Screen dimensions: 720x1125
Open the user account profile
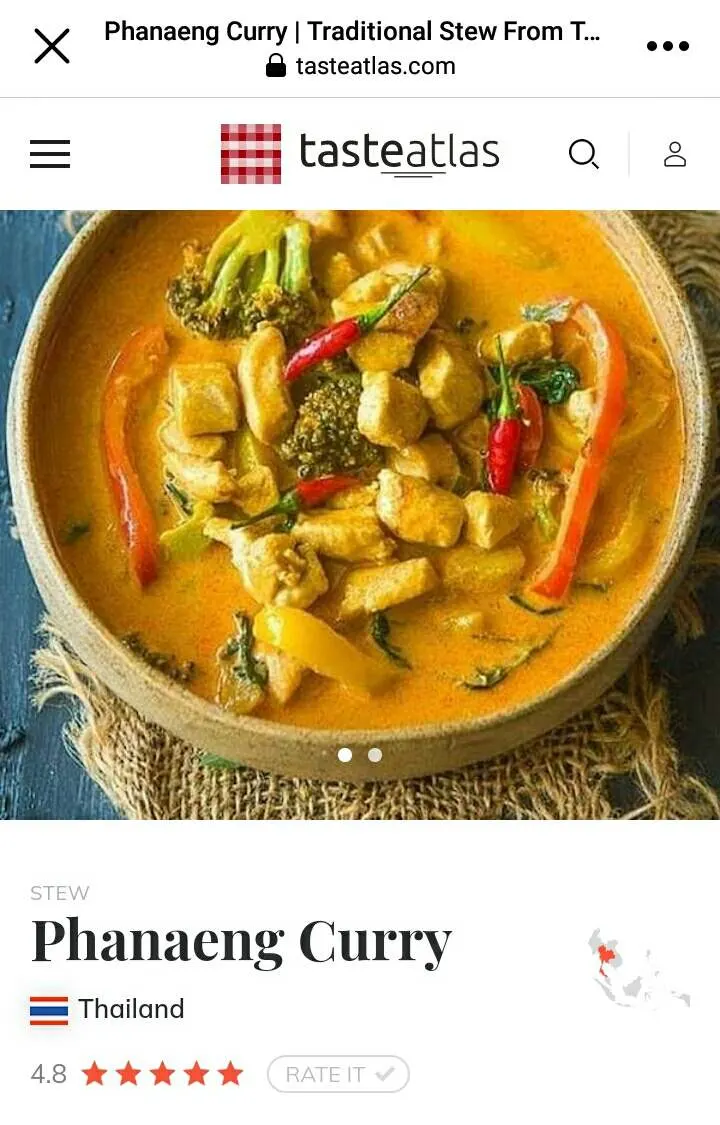point(675,154)
